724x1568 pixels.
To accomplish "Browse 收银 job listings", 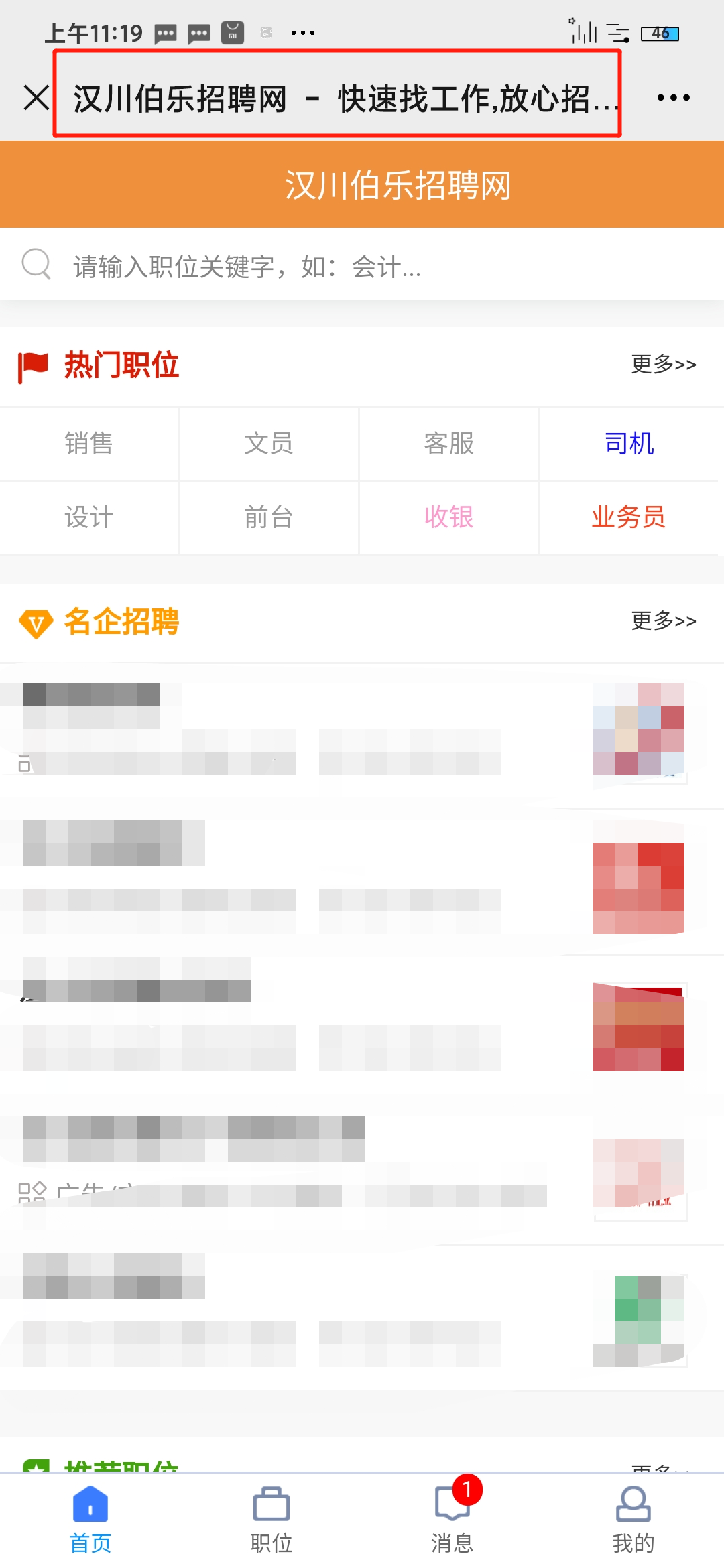I will tap(448, 517).
